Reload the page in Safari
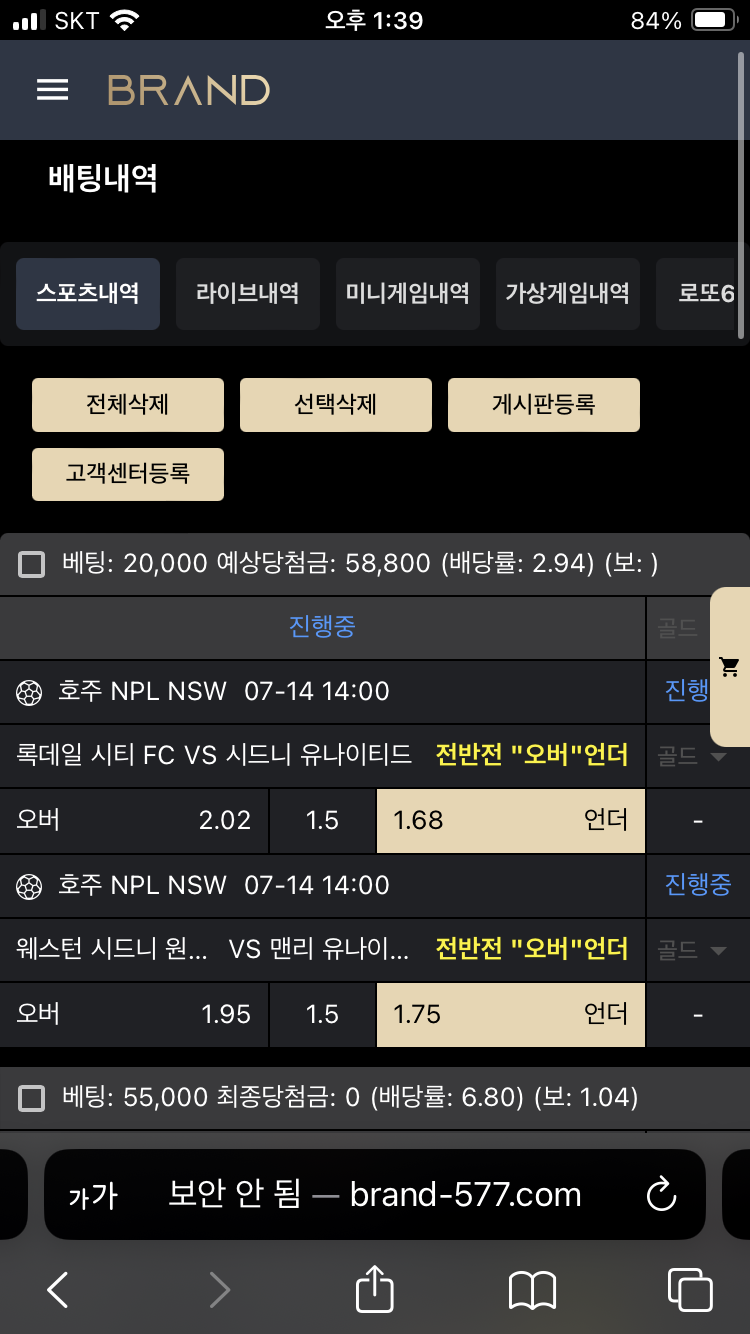The height and width of the screenshot is (1334, 750). click(661, 1194)
